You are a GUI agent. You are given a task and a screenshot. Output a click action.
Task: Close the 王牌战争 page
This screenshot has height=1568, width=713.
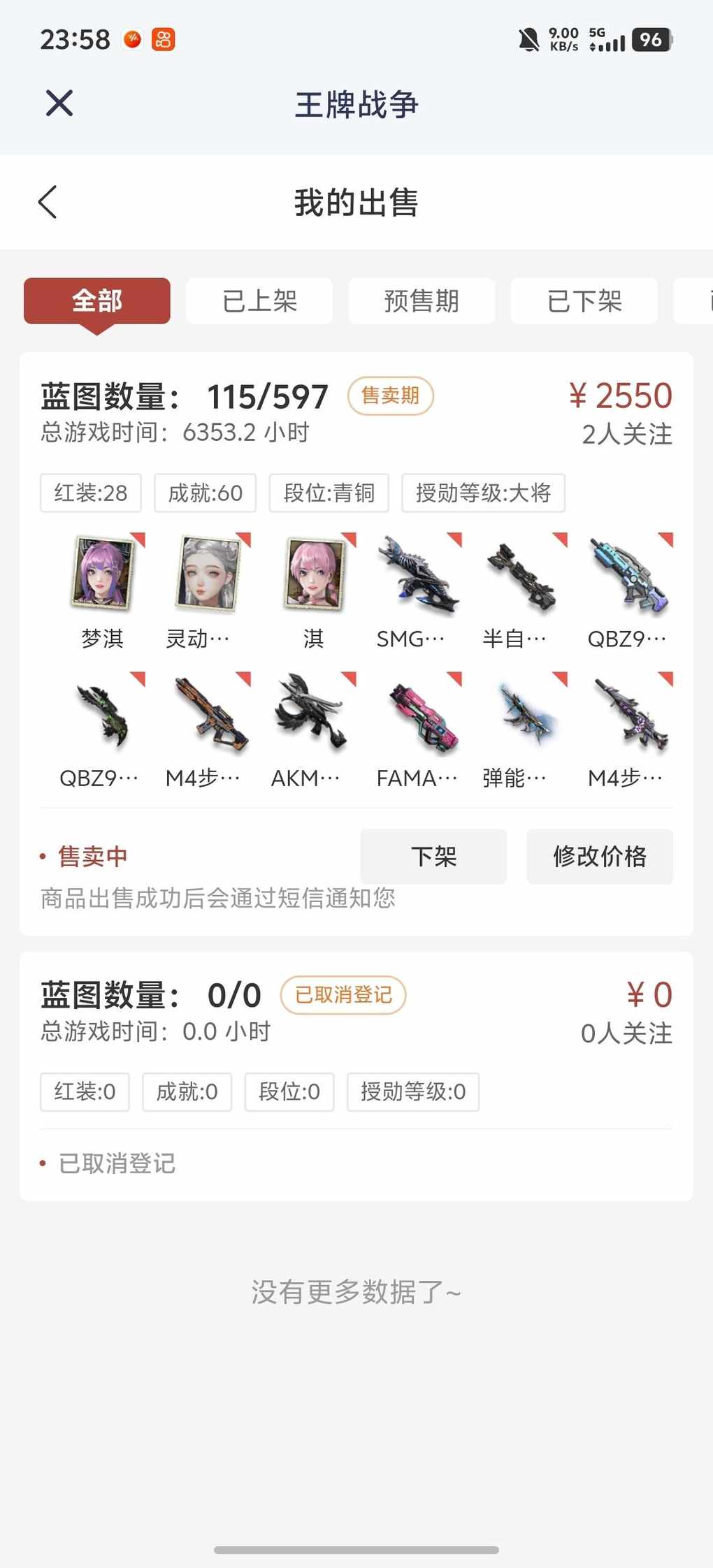(x=59, y=103)
